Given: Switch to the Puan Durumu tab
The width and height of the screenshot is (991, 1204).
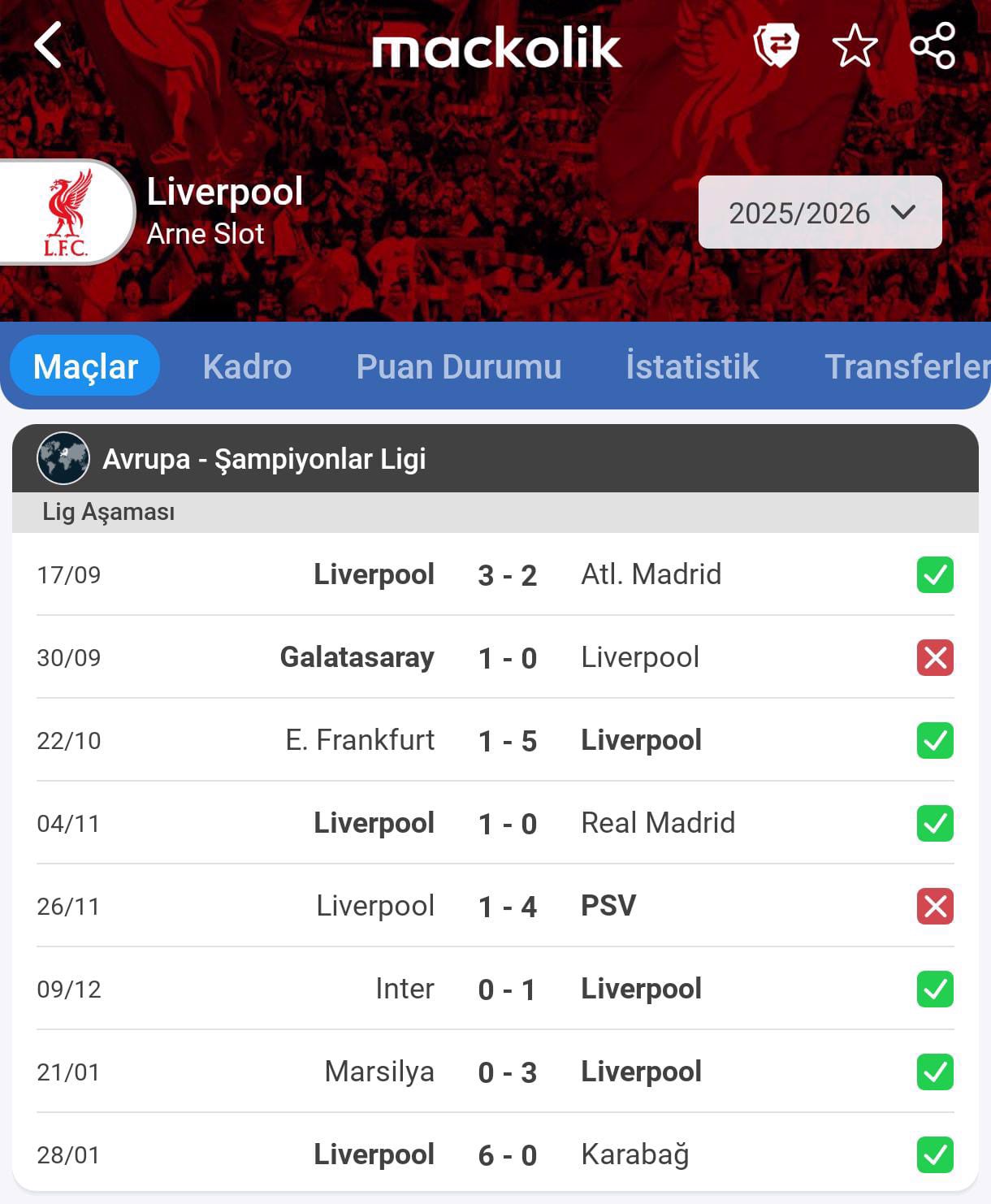Looking at the screenshot, I should pyautogui.click(x=458, y=366).
